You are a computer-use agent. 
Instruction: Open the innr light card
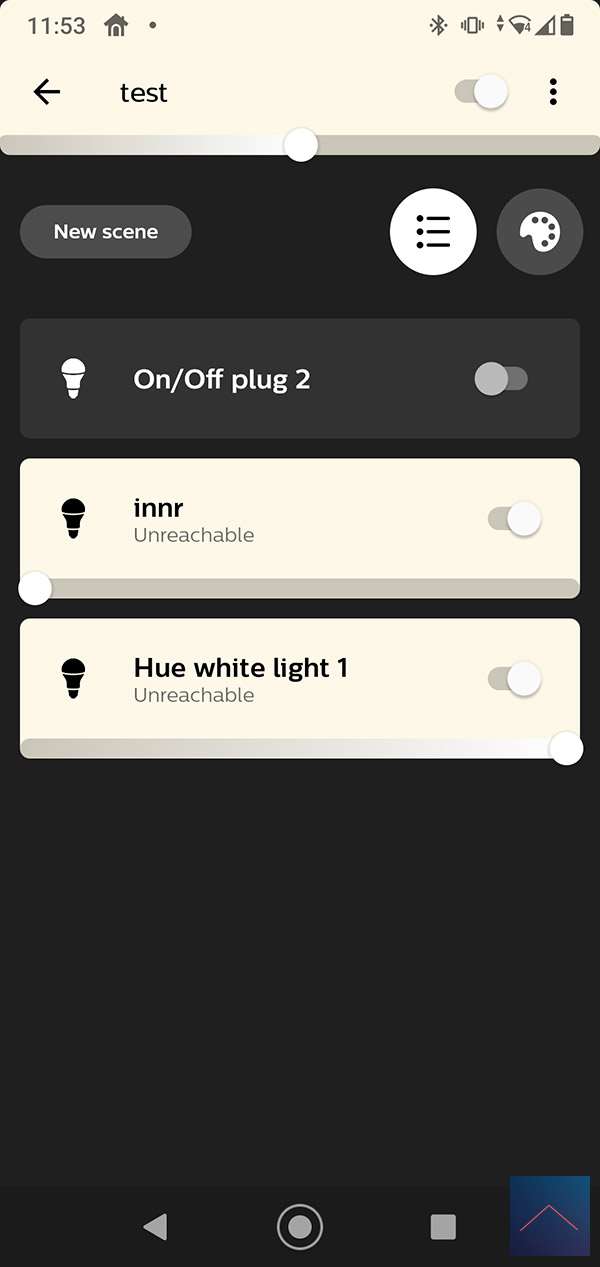pyautogui.click(x=250, y=520)
